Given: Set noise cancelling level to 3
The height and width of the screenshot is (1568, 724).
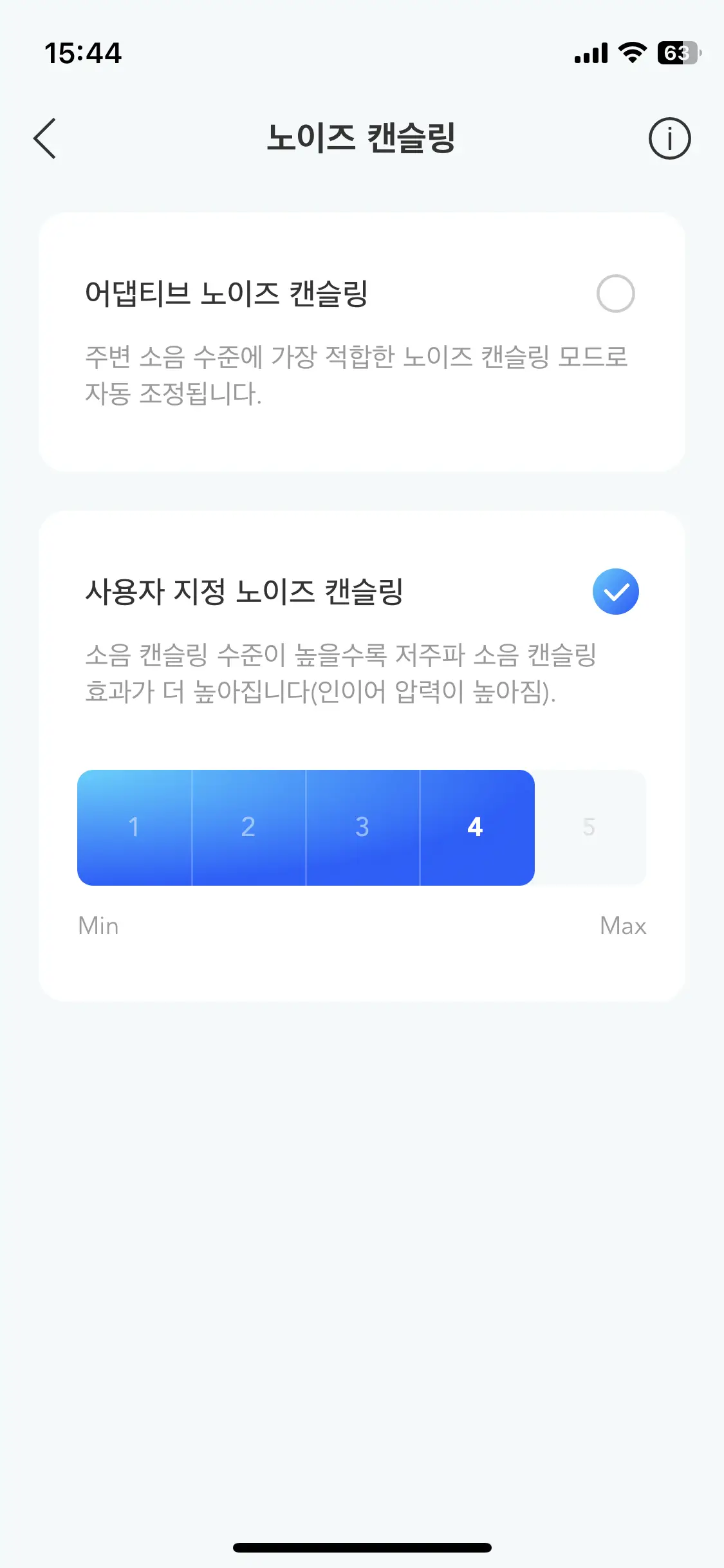Looking at the screenshot, I should (362, 827).
